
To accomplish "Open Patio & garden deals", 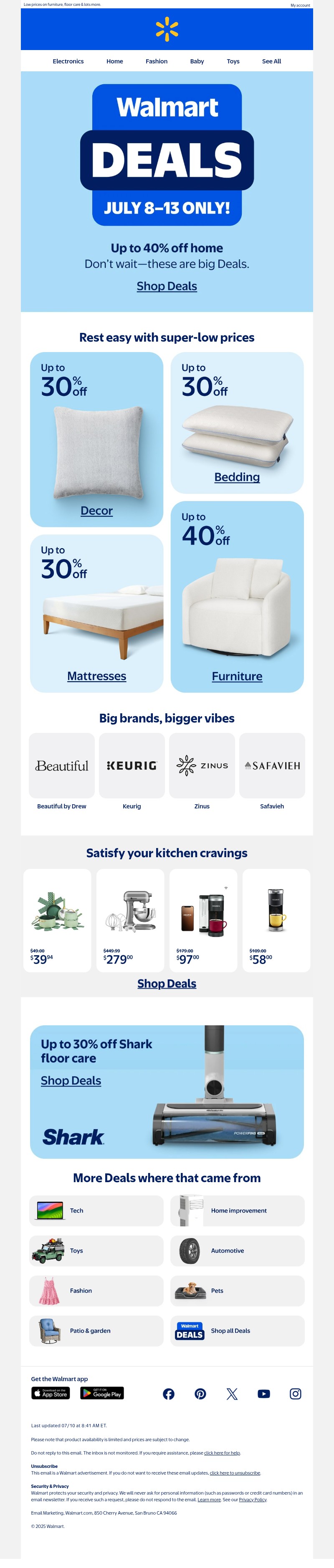I will click(96, 1331).
